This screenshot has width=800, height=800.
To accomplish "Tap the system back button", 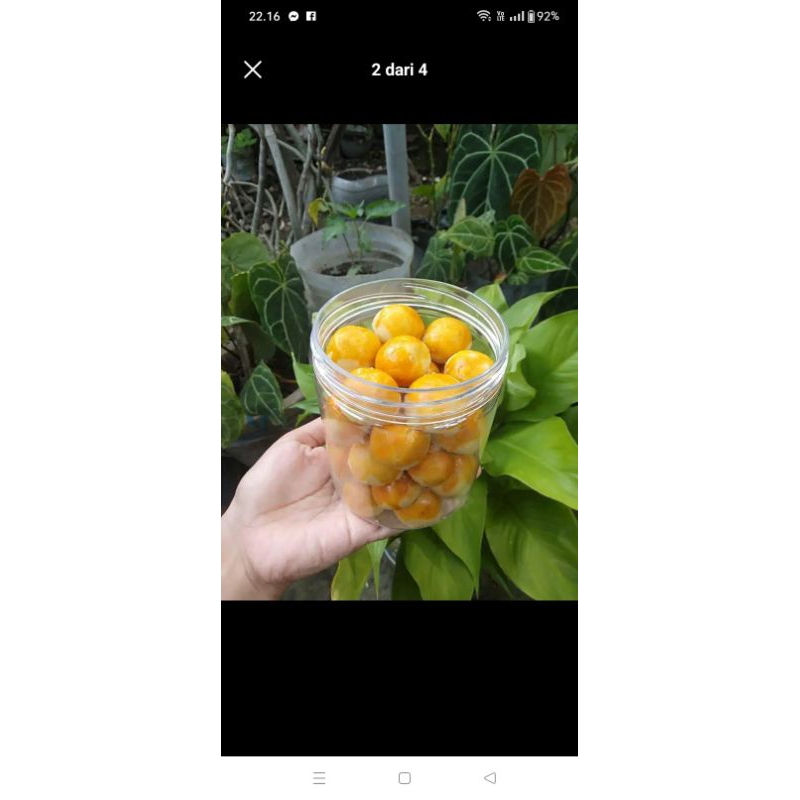I will pos(489,778).
